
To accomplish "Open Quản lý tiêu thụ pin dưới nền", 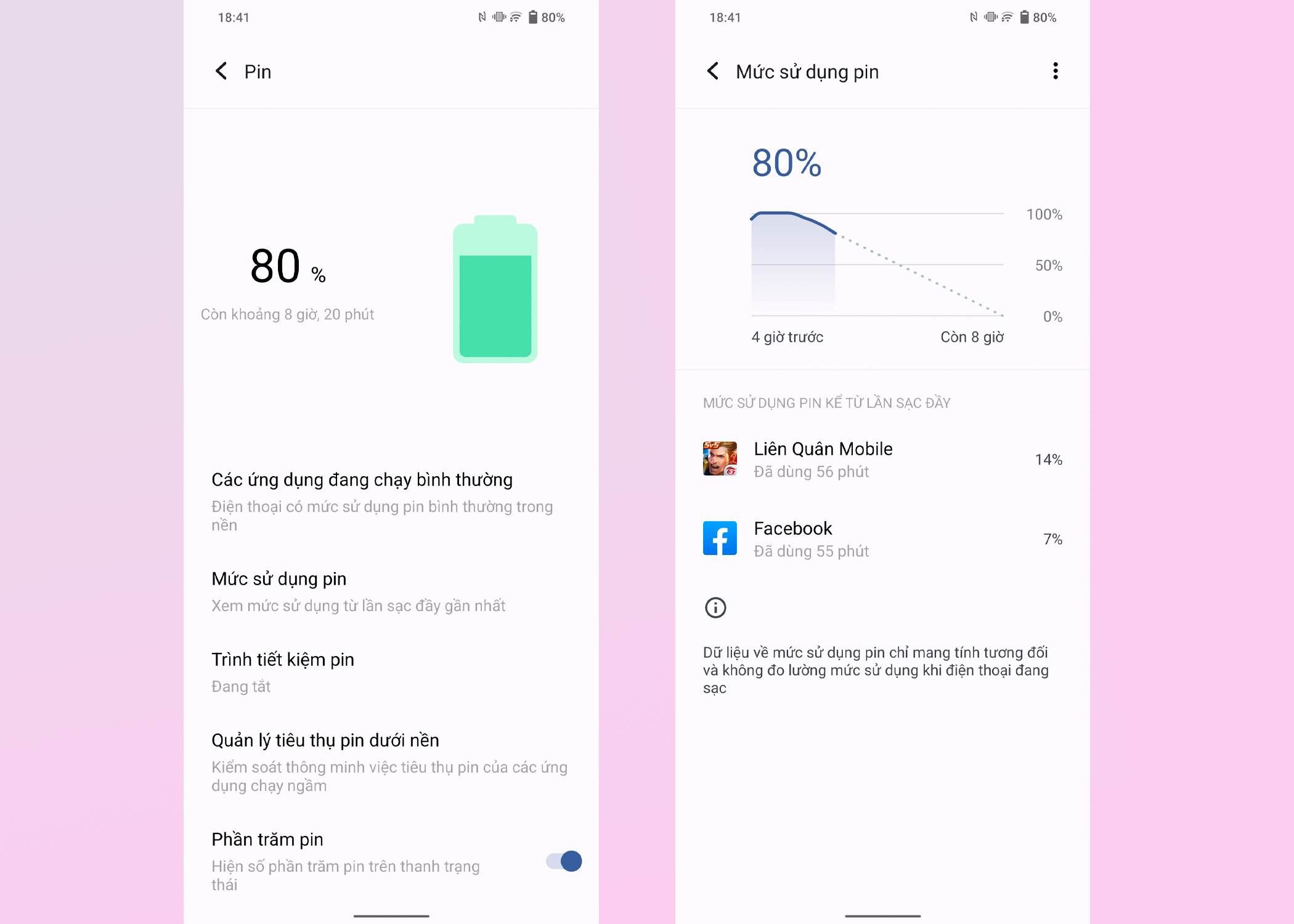I will coord(382,761).
